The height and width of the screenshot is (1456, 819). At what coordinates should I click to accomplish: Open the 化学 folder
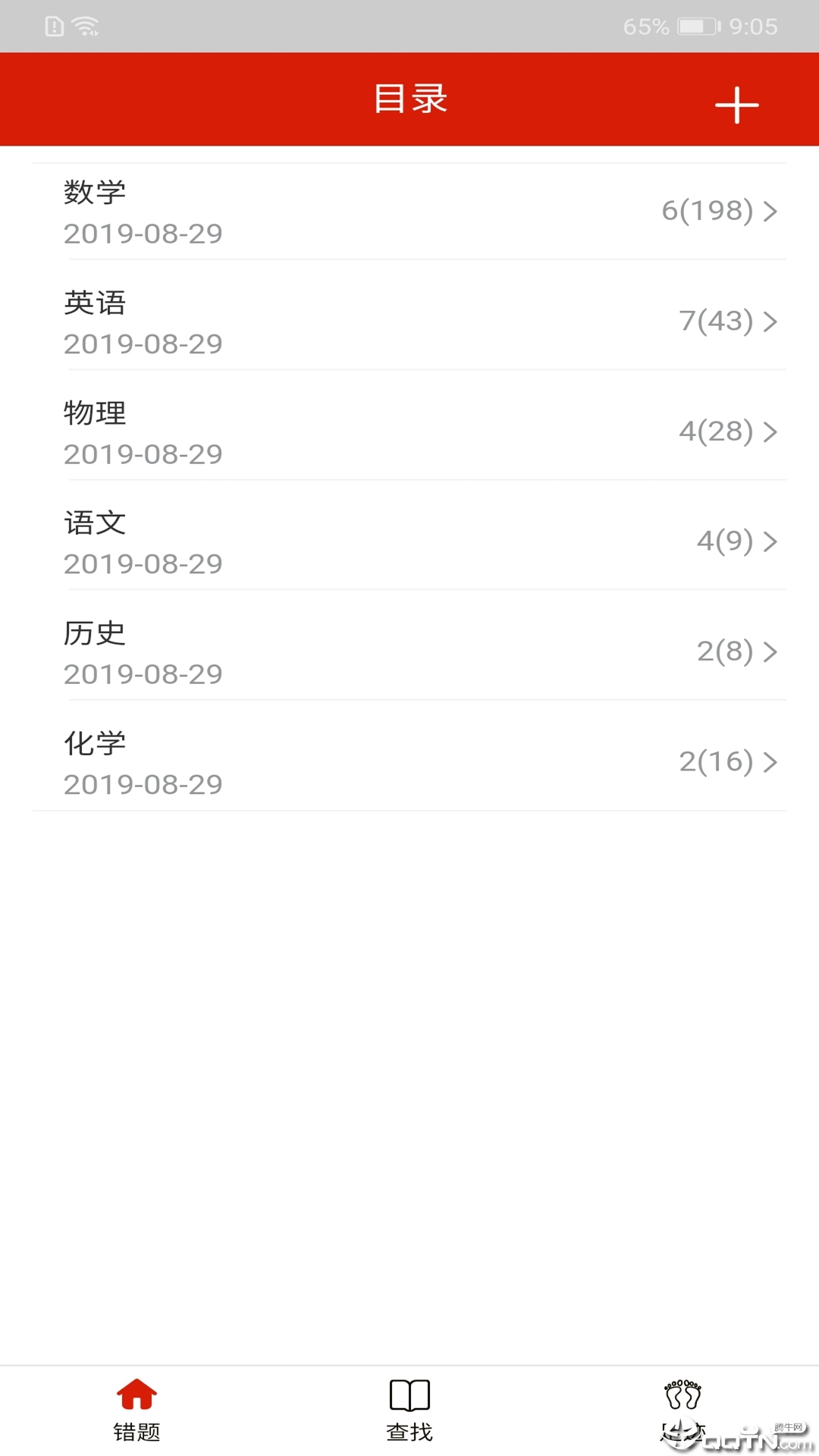click(409, 761)
